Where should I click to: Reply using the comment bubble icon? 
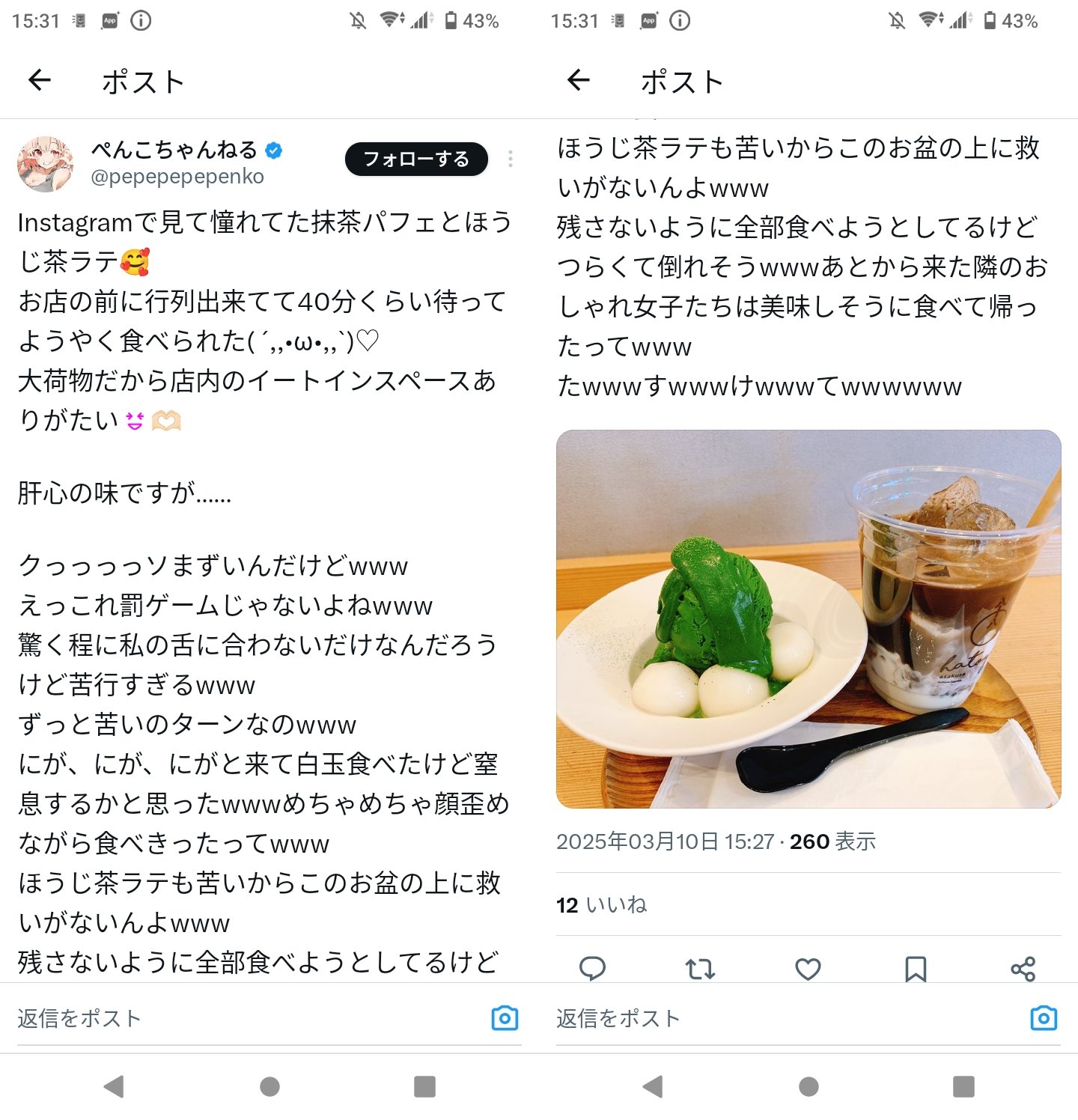point(592,968)
